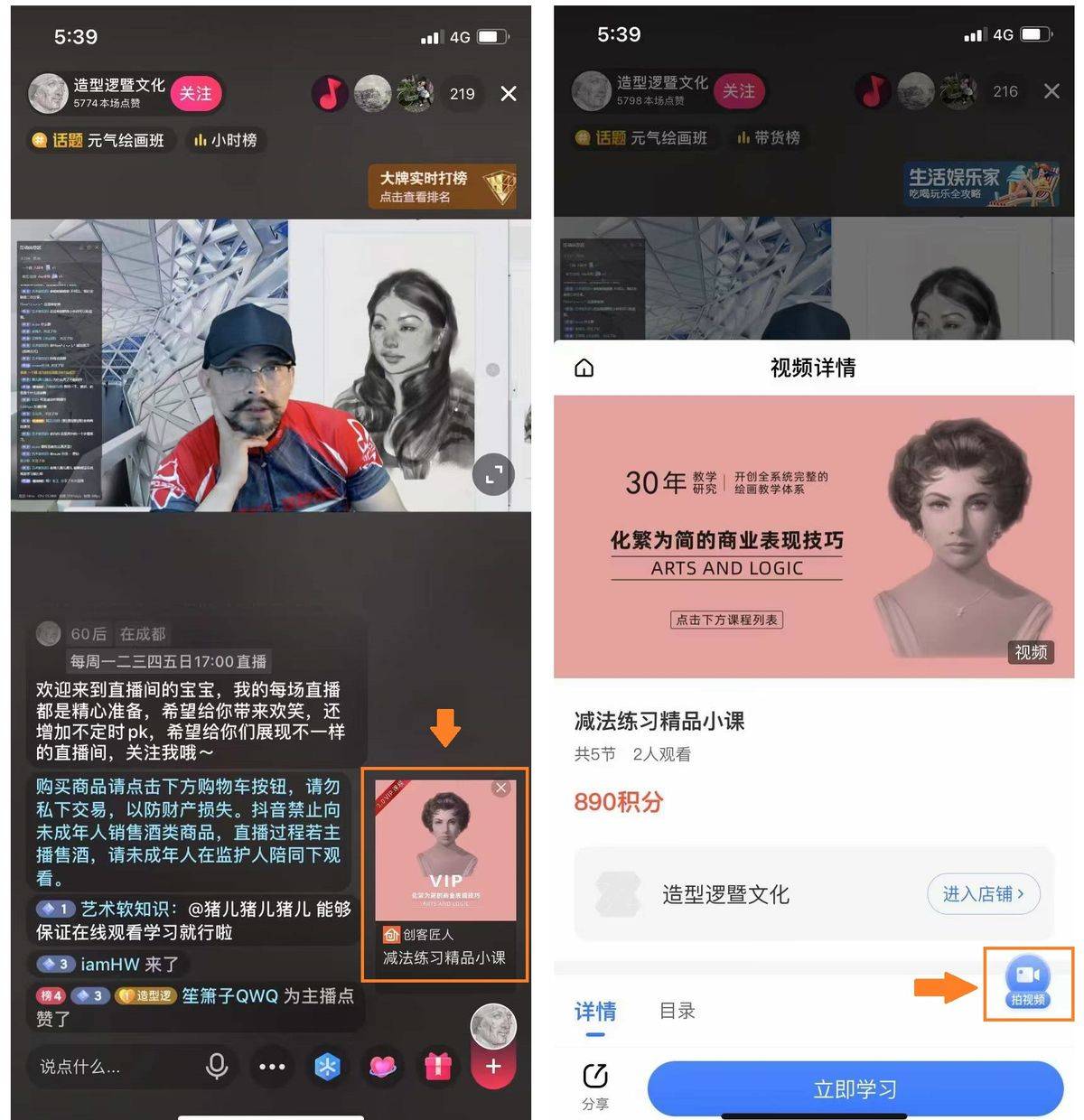Viewport: 1084px width, 1120px height.
Task: Open the red plus shopping button
Action: [492, 1067]
